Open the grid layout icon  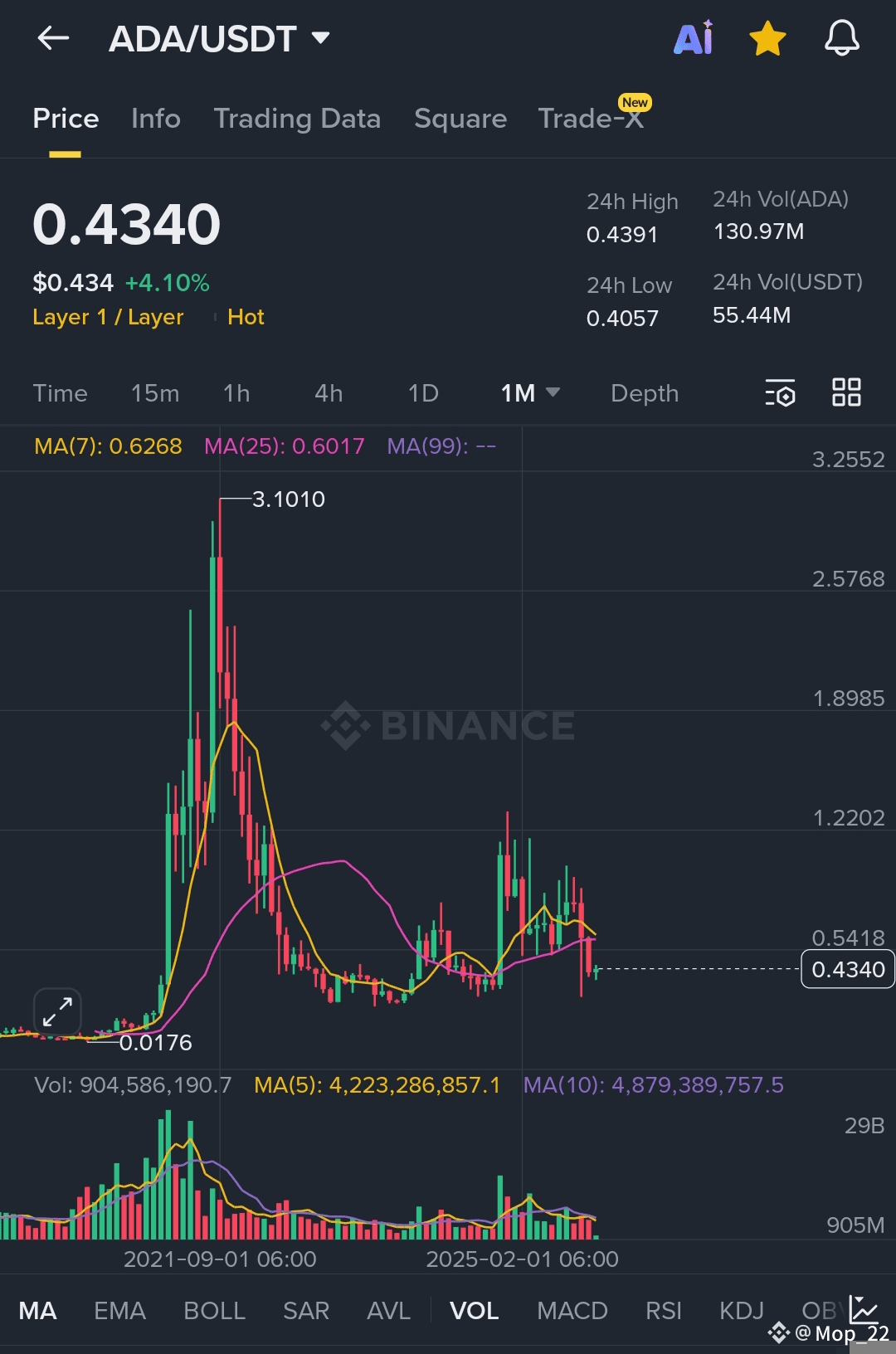[846, 392]
